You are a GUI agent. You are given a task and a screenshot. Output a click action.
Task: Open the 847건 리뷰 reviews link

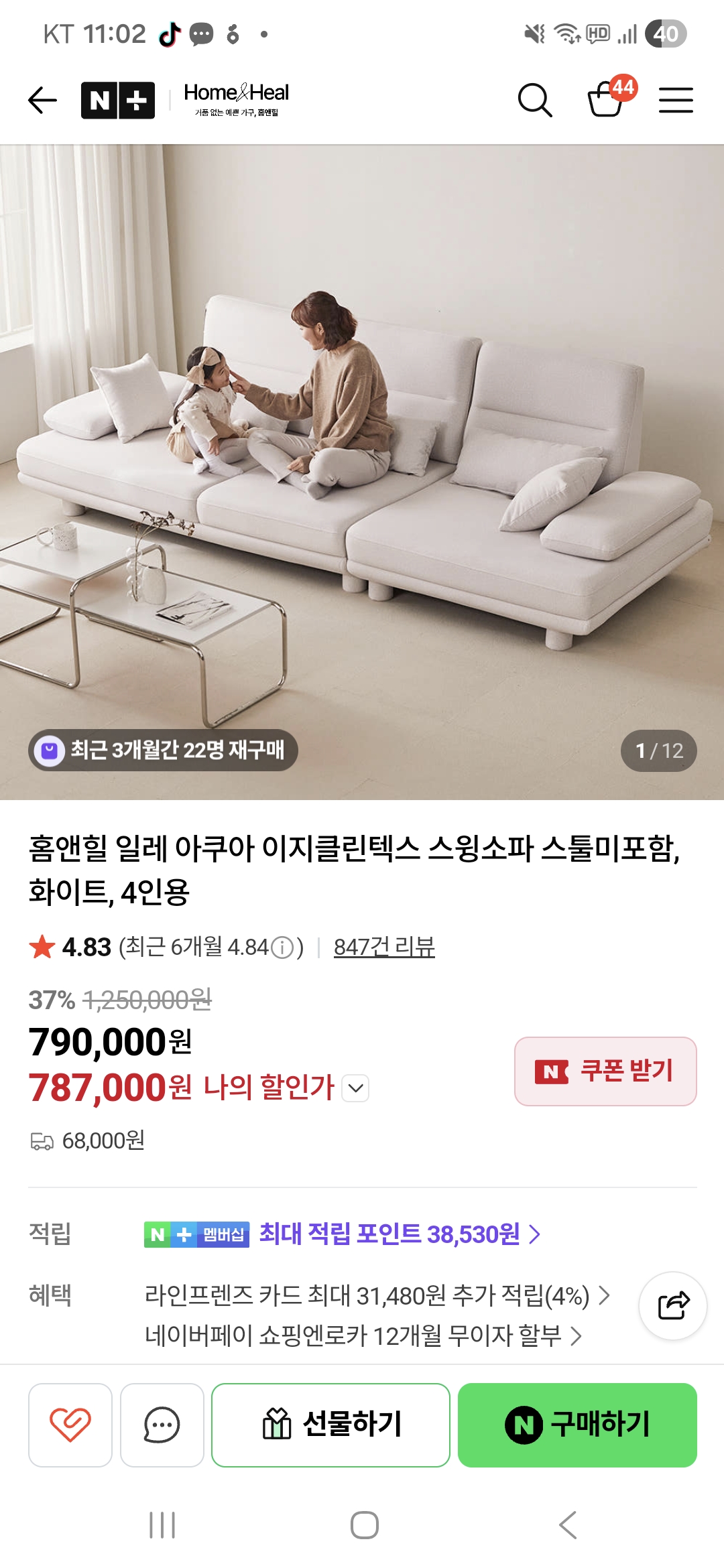[384, 947]
